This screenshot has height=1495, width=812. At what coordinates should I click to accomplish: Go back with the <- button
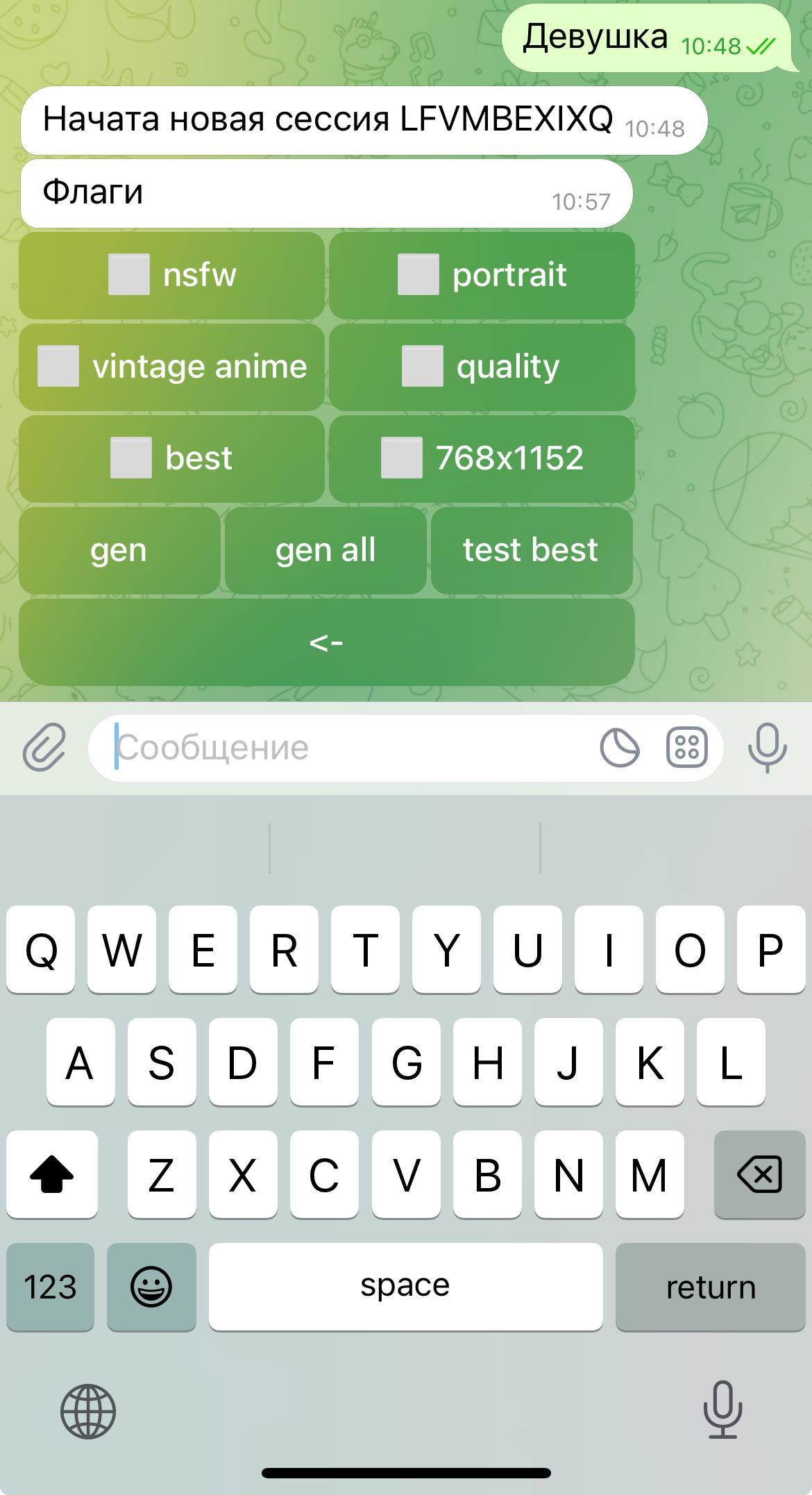pos(326,642)
